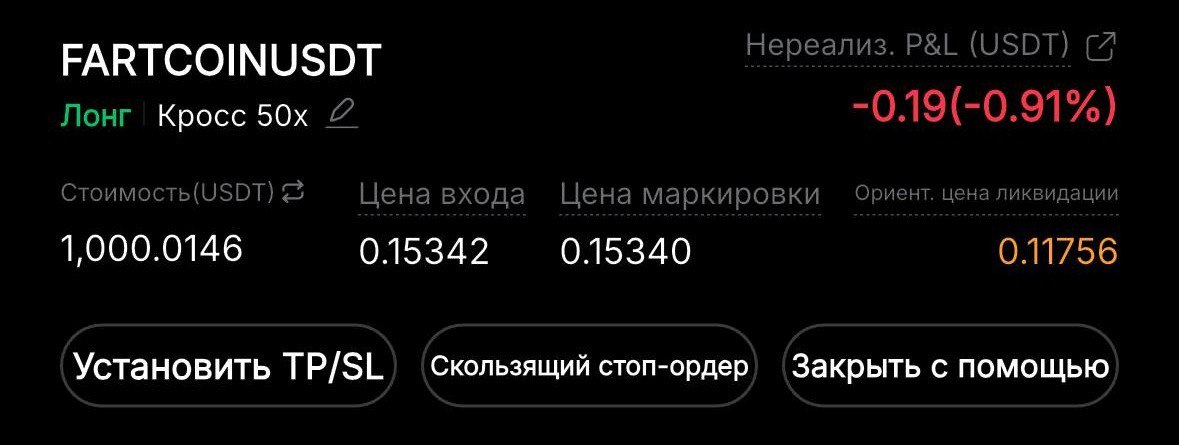This screenshot has width=1179, height=445.
Task: Open Установить TP/SL
Action: 229,366
